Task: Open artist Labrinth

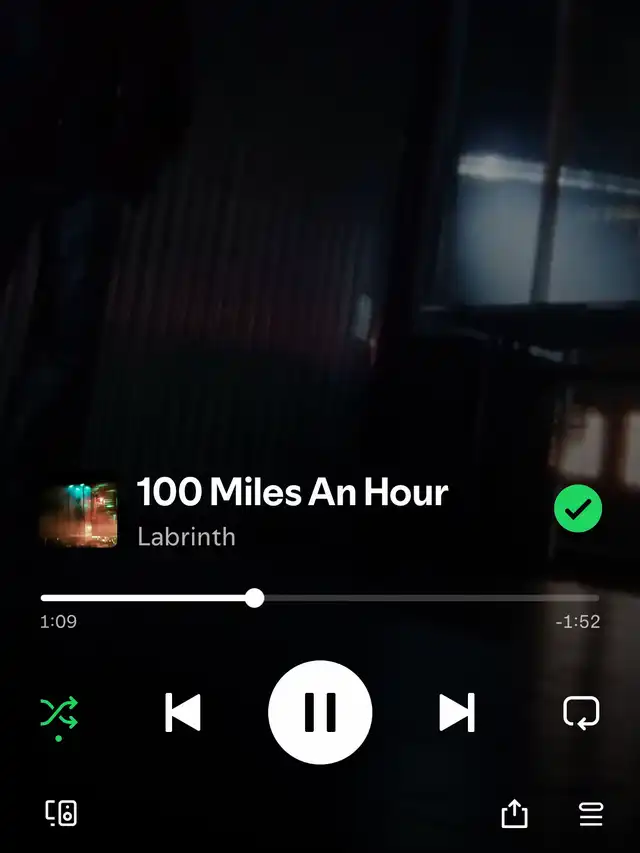Action: (186, 536)
